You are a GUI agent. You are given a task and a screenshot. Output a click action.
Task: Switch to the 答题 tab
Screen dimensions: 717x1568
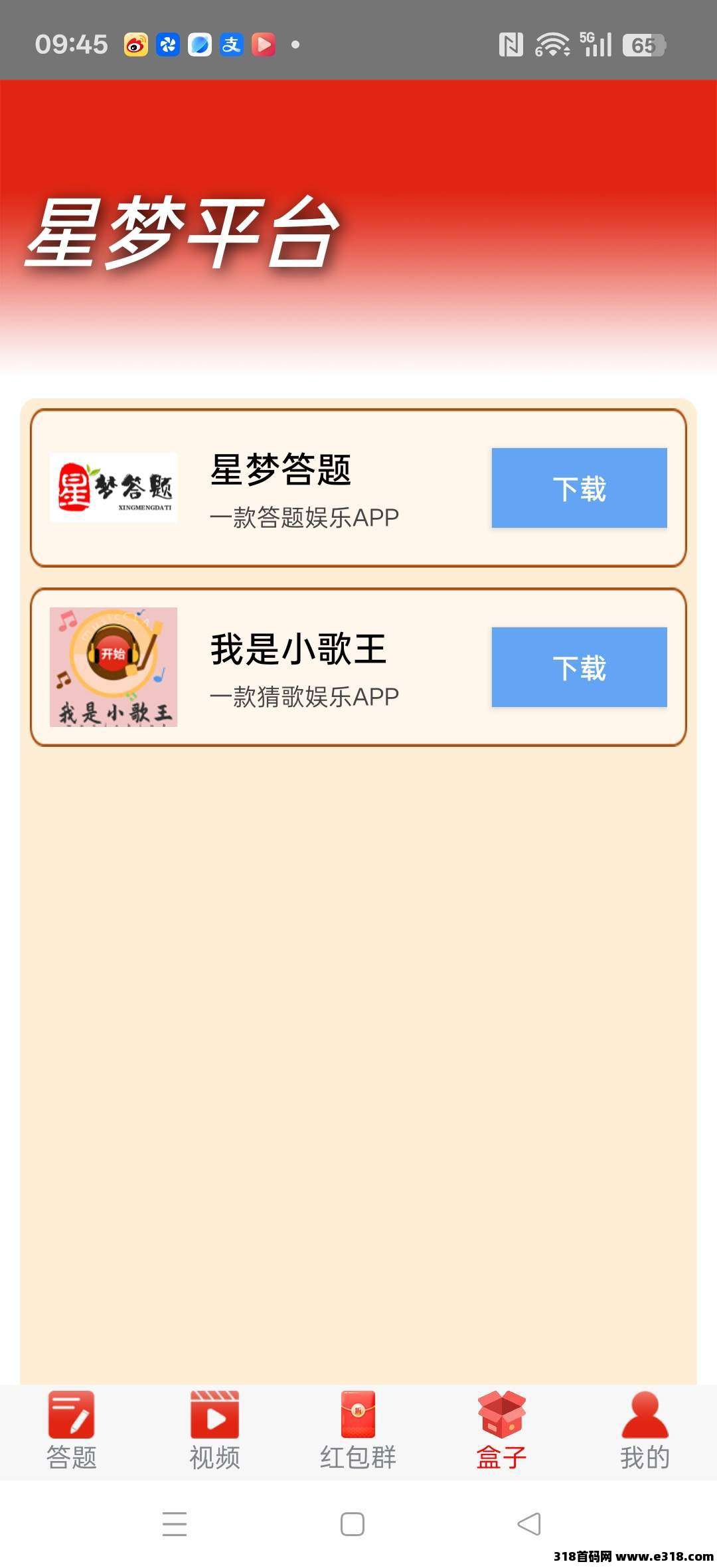pyautogui.click(x=72, y=1431)
